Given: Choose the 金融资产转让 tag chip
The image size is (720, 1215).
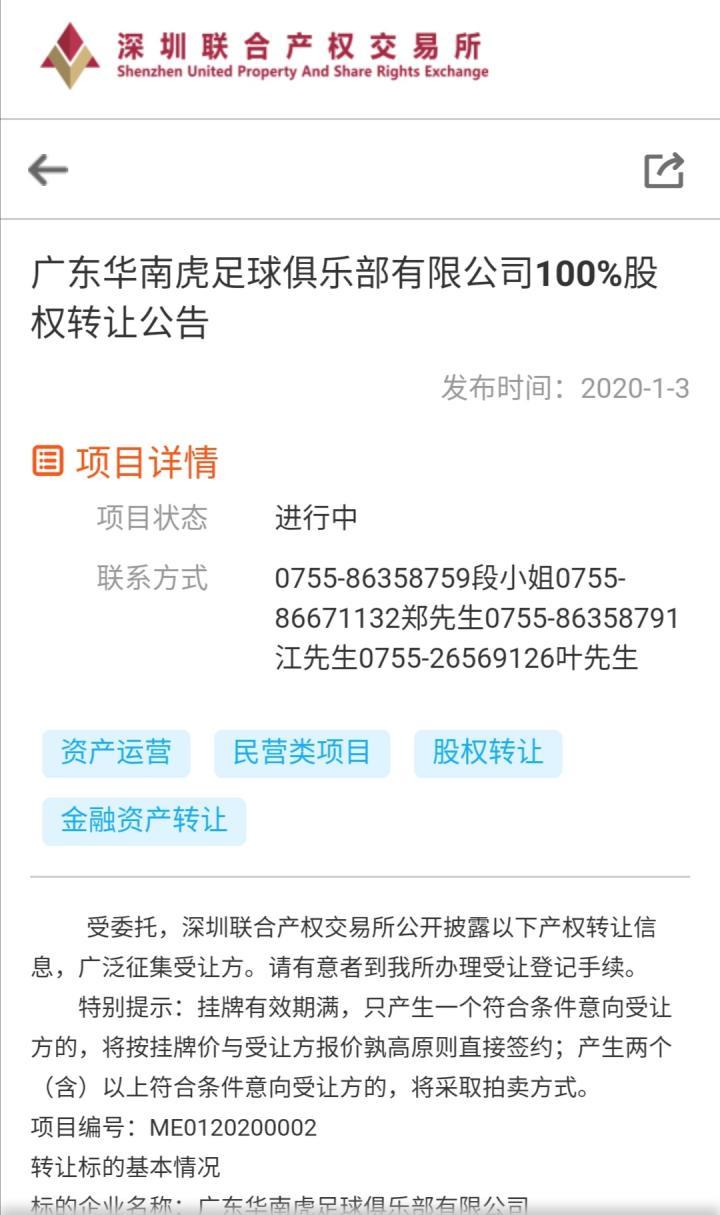Looking at the screenshot, I should [144, 821].
